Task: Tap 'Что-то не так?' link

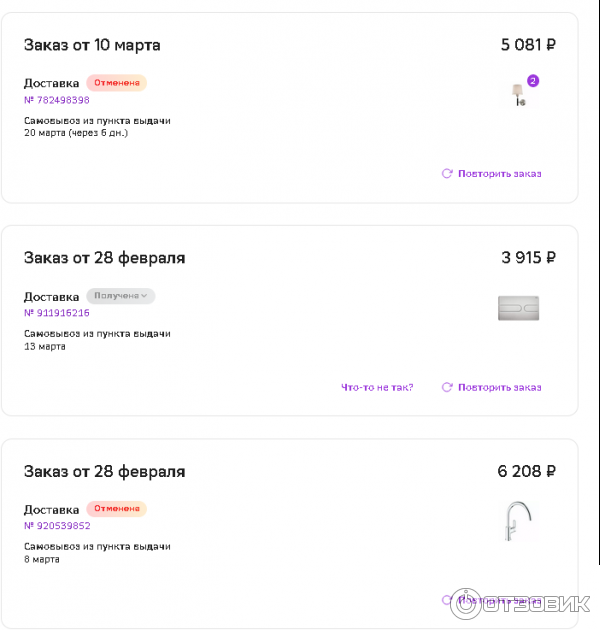Action: tap(377, 387)
